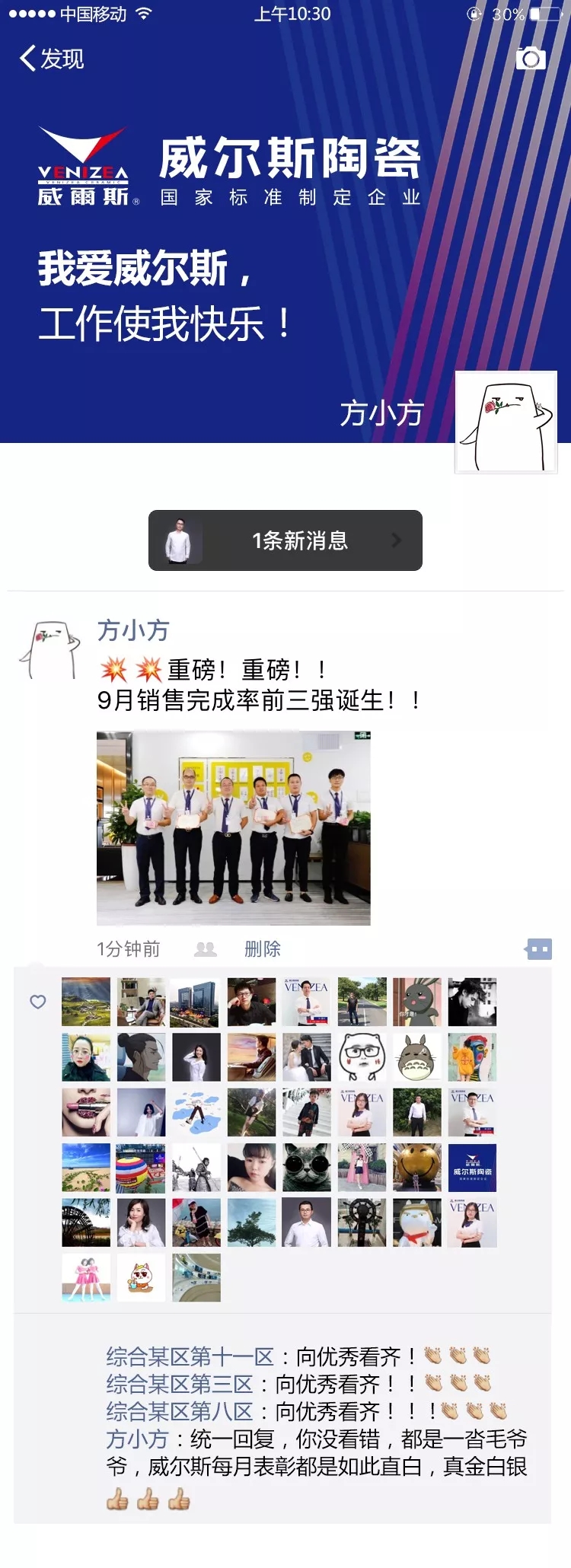The height and width of the screenshot is (1568, 571).
Task: Tap the poster's avatar beside the post
Action: coord(50,649)
